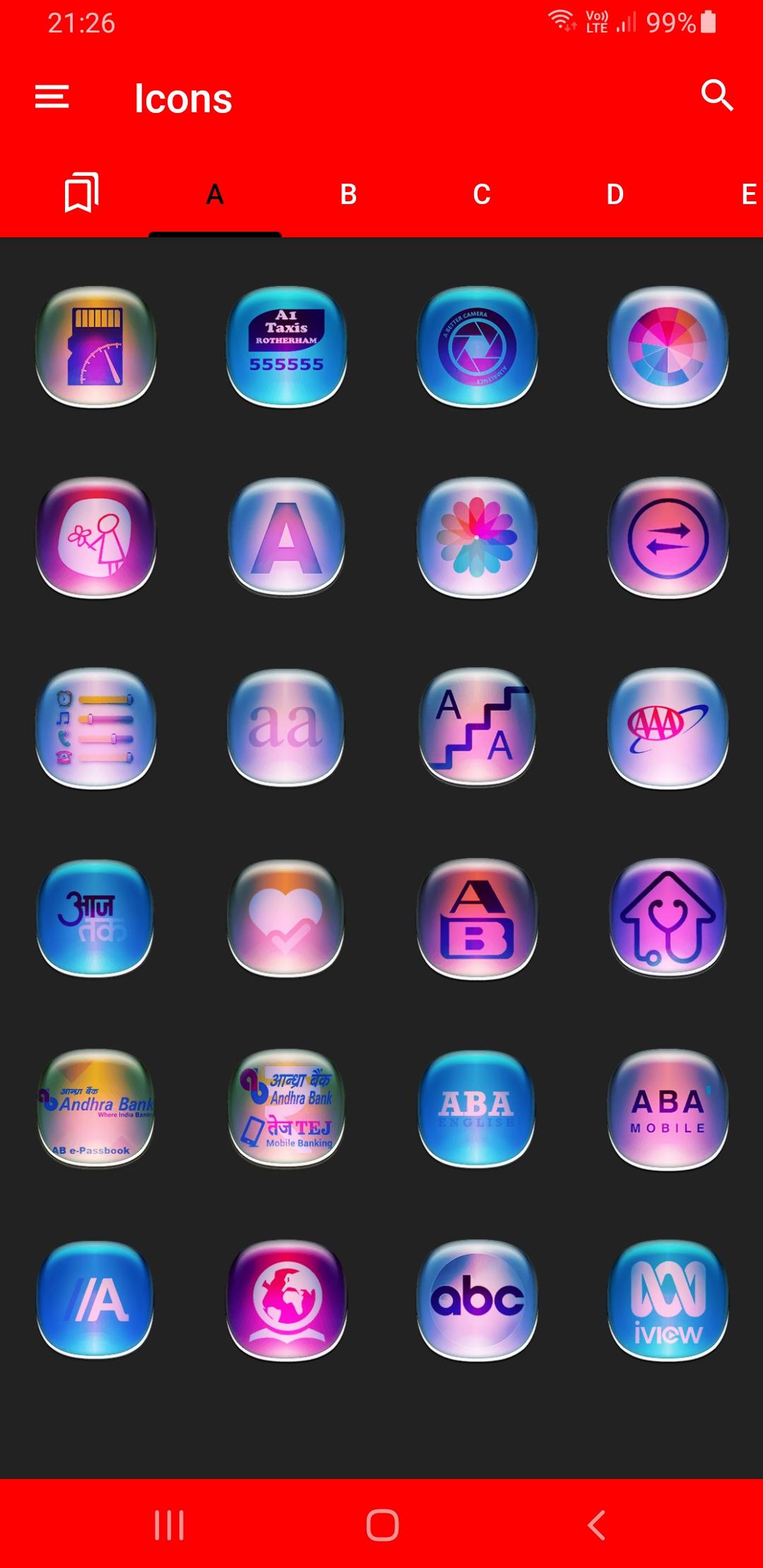The image size is (763, 1568).
Task: Select the A Better Camera icon
Action: (x=477, y=347)
